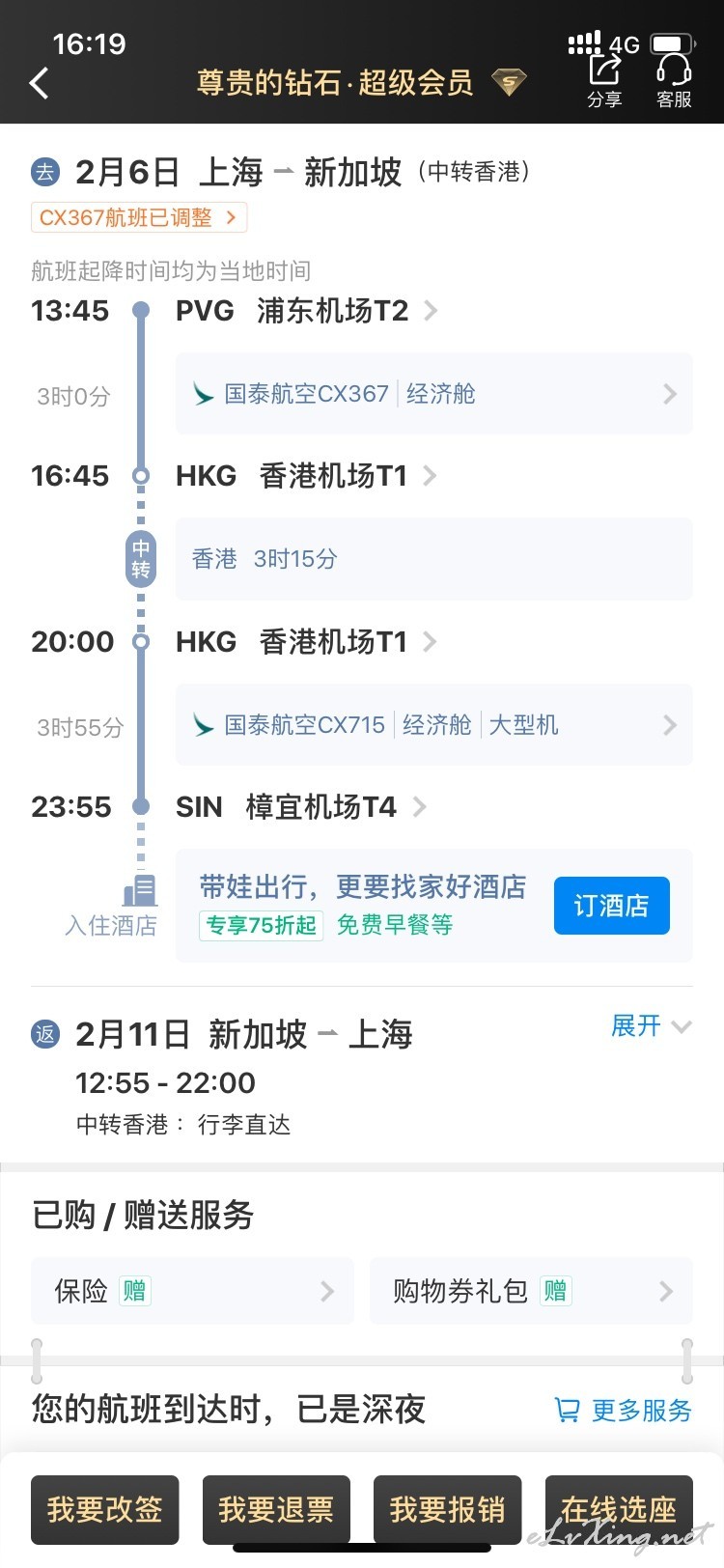Tap 我要报销 for reimbursement
The width and height of the screenshot is (724, 1568).
pos(447,1509)
